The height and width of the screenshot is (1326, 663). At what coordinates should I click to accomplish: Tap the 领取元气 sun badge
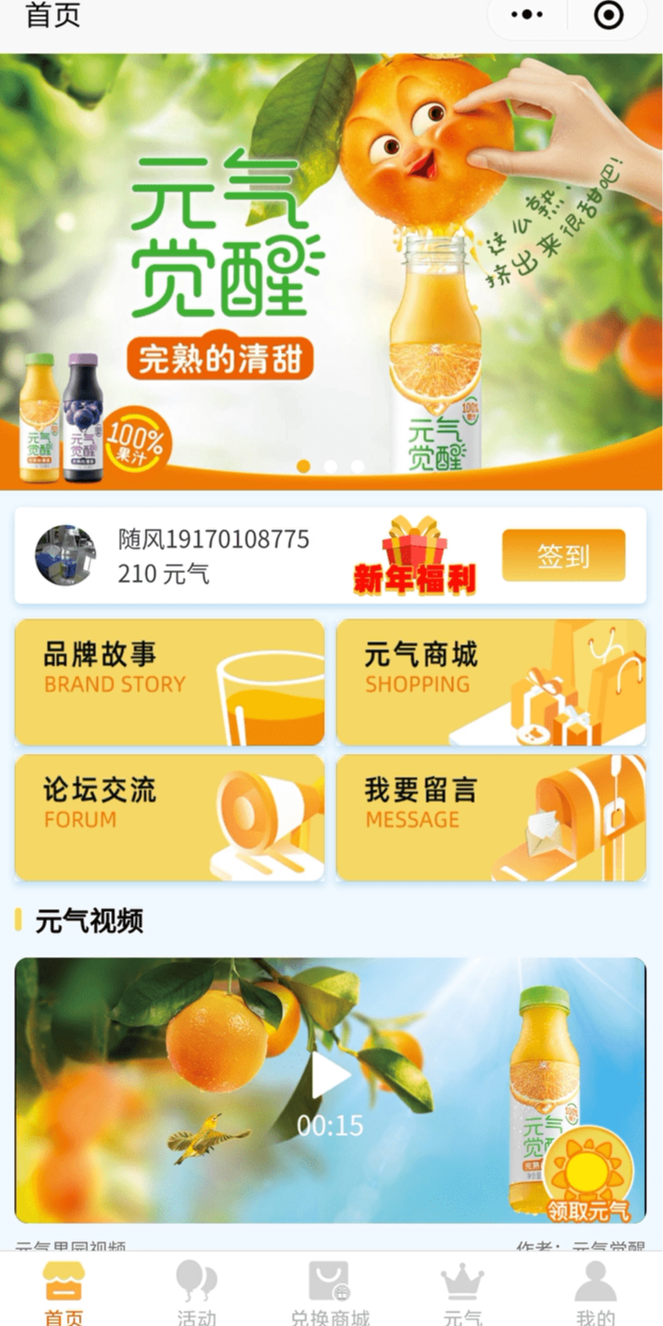tap(588, 1176)
